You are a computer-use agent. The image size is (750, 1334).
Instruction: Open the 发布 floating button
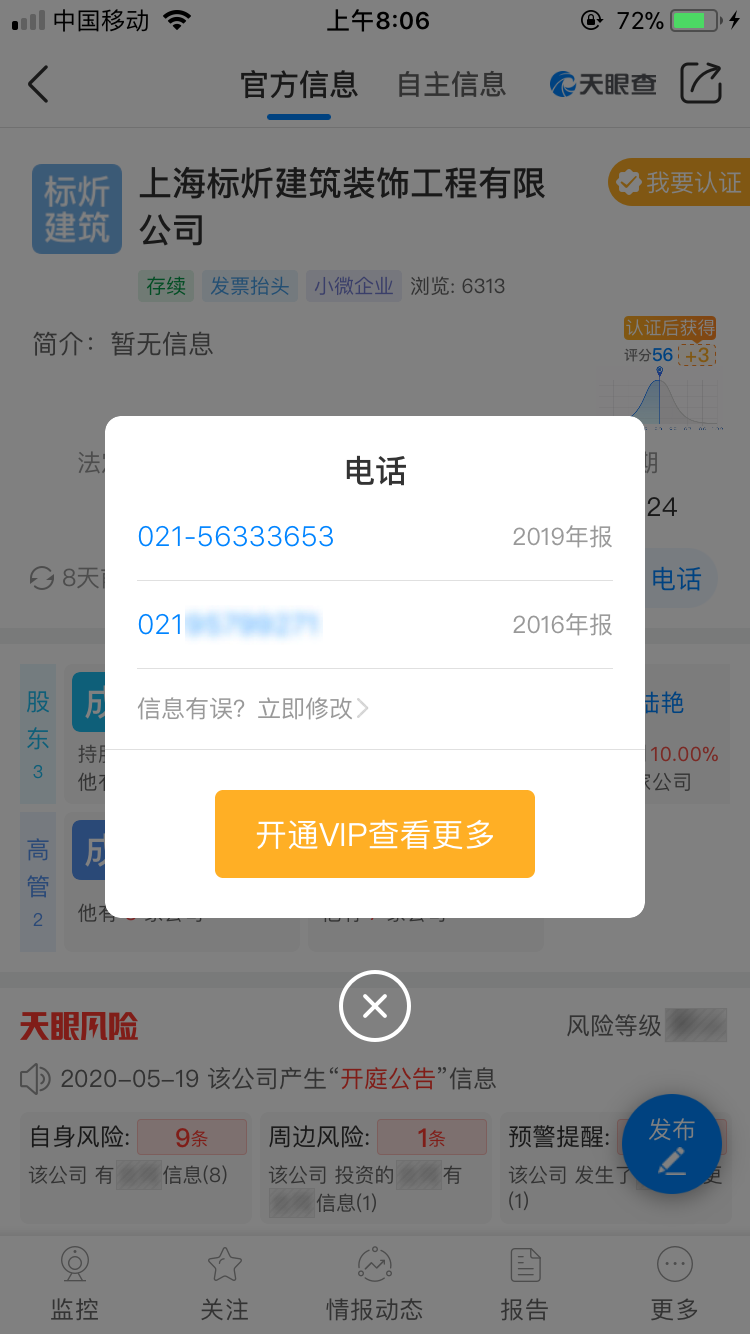[x=671, y=1144]
